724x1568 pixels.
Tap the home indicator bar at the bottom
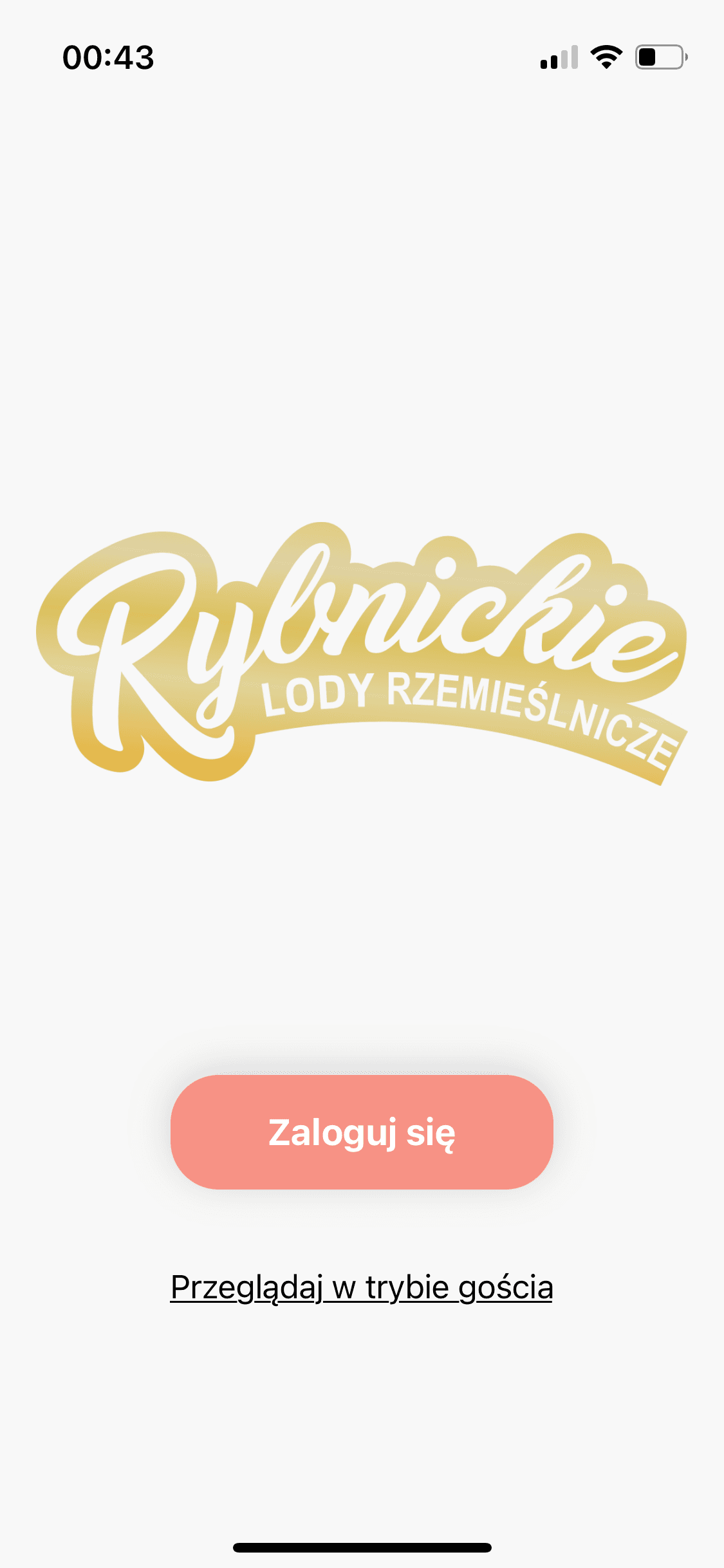[362, 1547]
